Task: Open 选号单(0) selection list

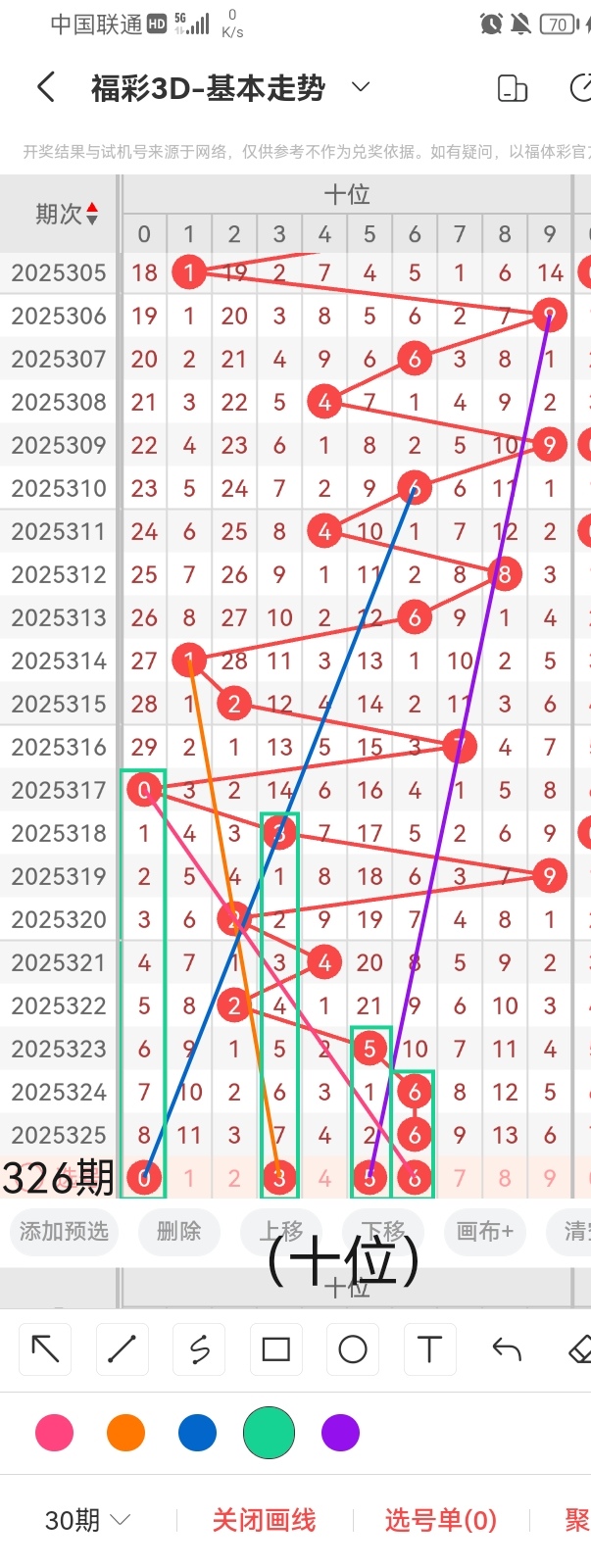Action: click(441, 1520)
